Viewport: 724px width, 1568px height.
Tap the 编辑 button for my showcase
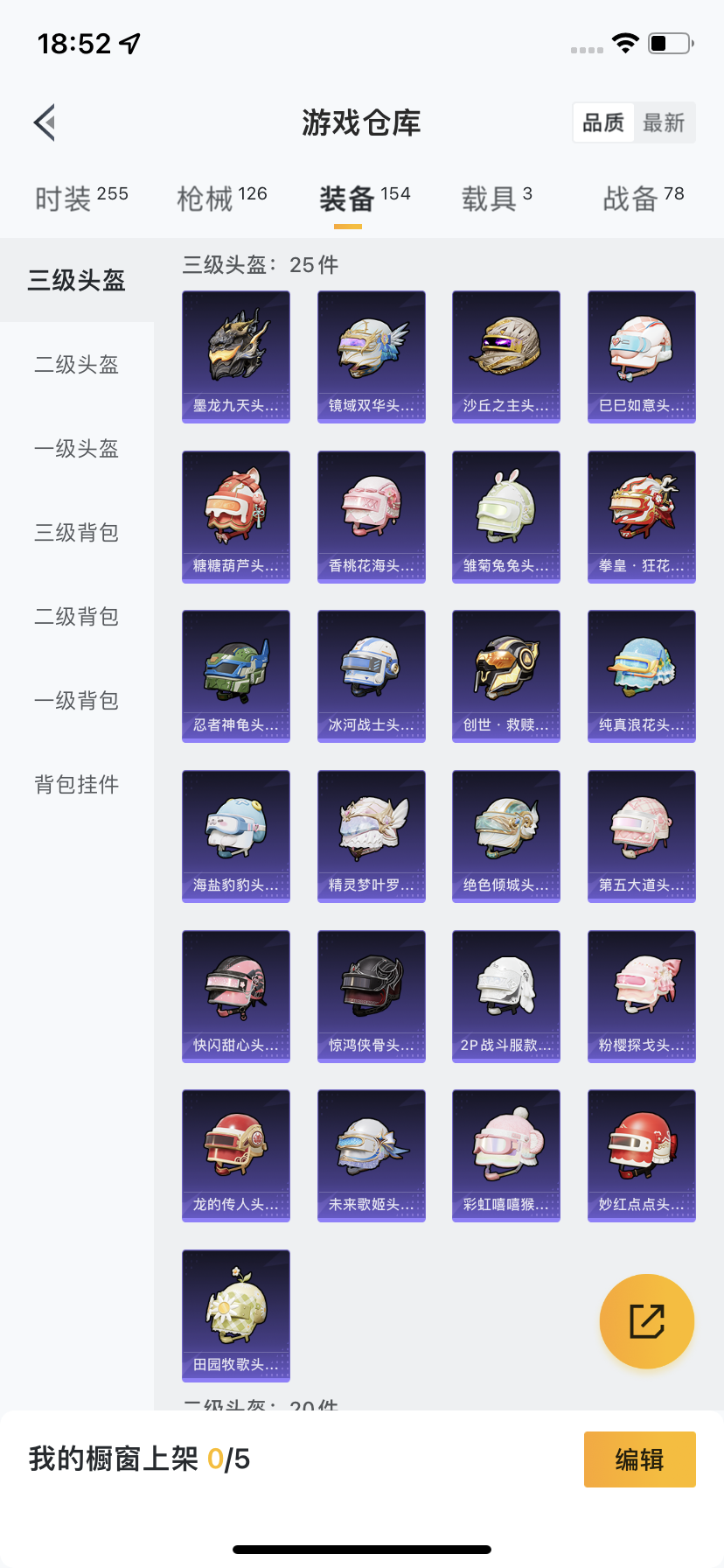pos(640,1459)
